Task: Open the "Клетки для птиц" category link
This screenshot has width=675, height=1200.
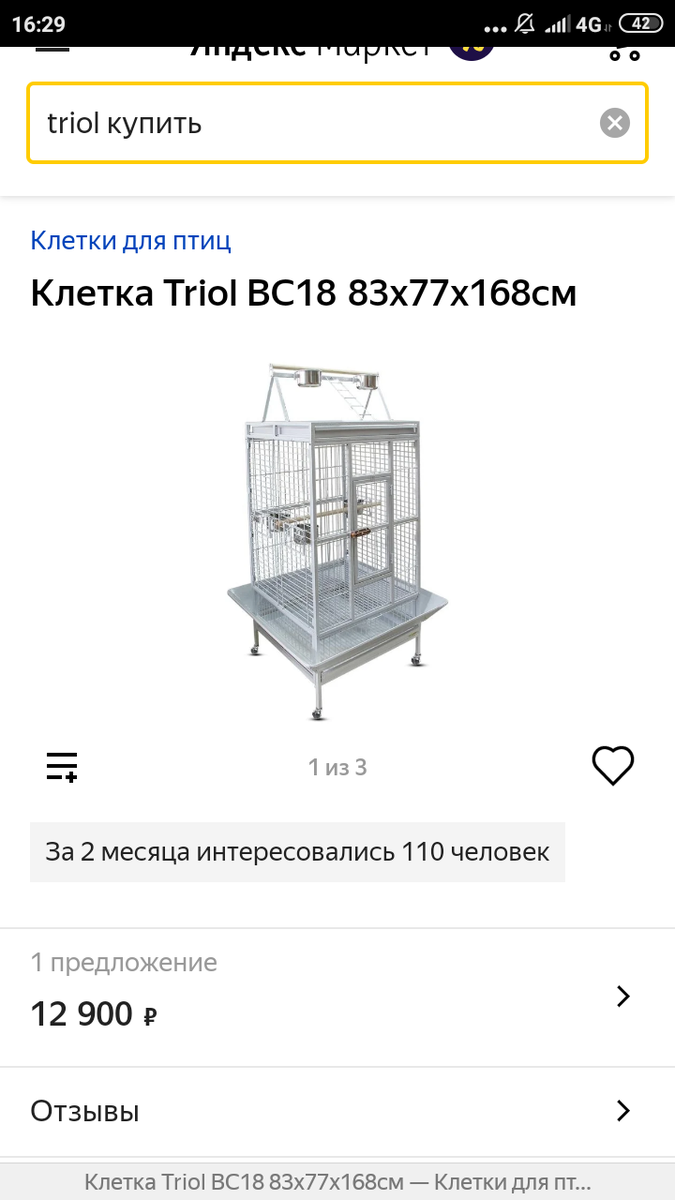Action: click(x=131, y=240)
